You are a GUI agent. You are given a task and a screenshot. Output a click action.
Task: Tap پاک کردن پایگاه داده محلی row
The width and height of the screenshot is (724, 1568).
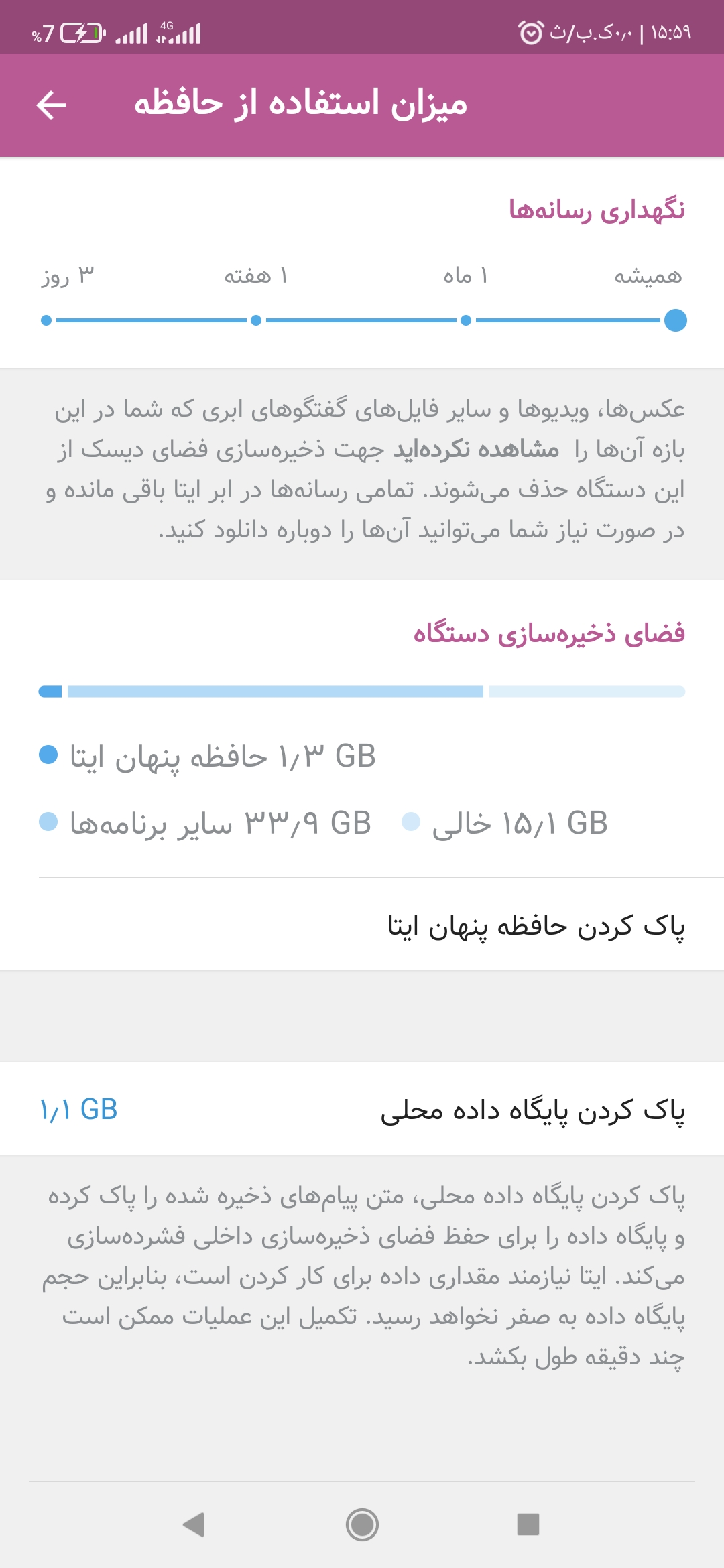pos(362,1110)
